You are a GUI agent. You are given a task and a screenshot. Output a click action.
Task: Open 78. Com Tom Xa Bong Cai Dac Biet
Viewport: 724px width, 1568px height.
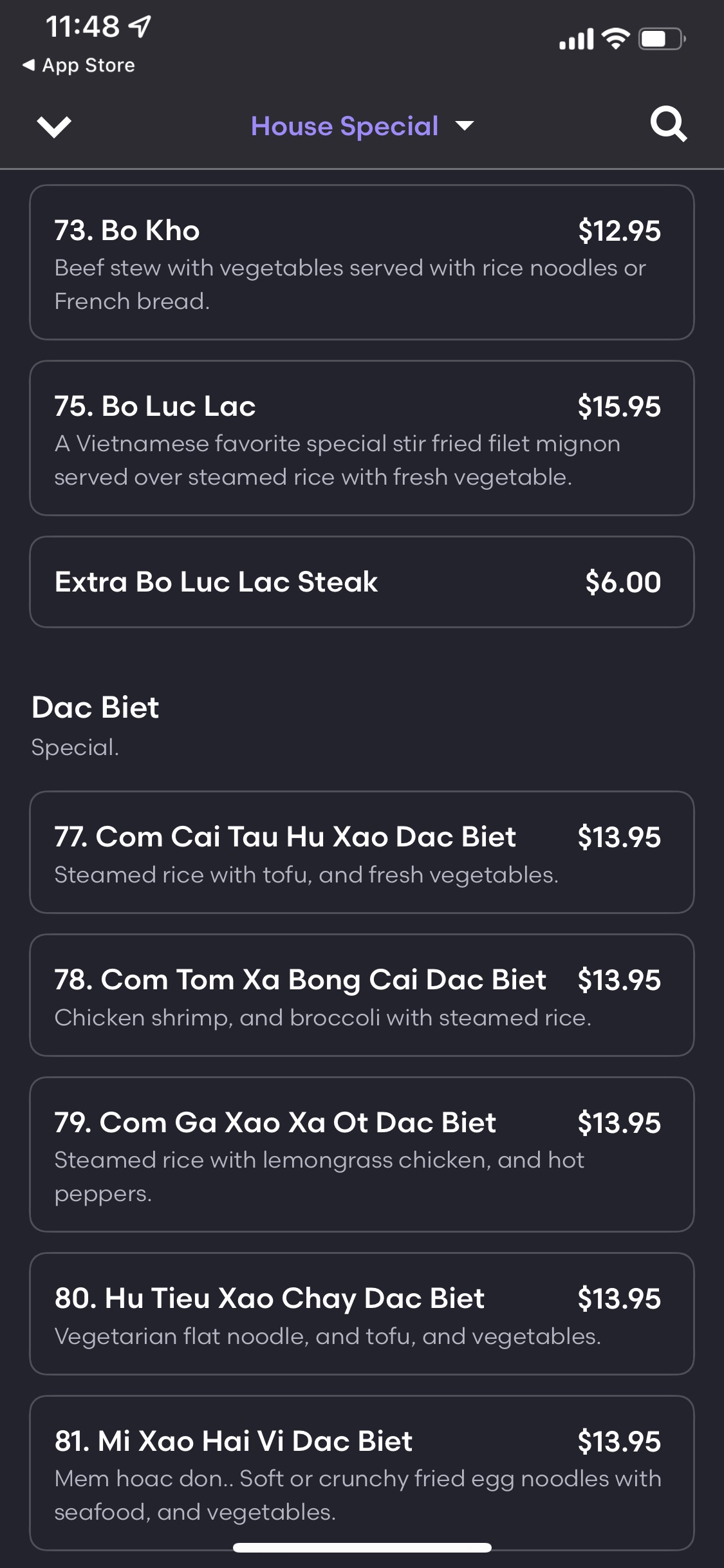(x=362, y=995)
